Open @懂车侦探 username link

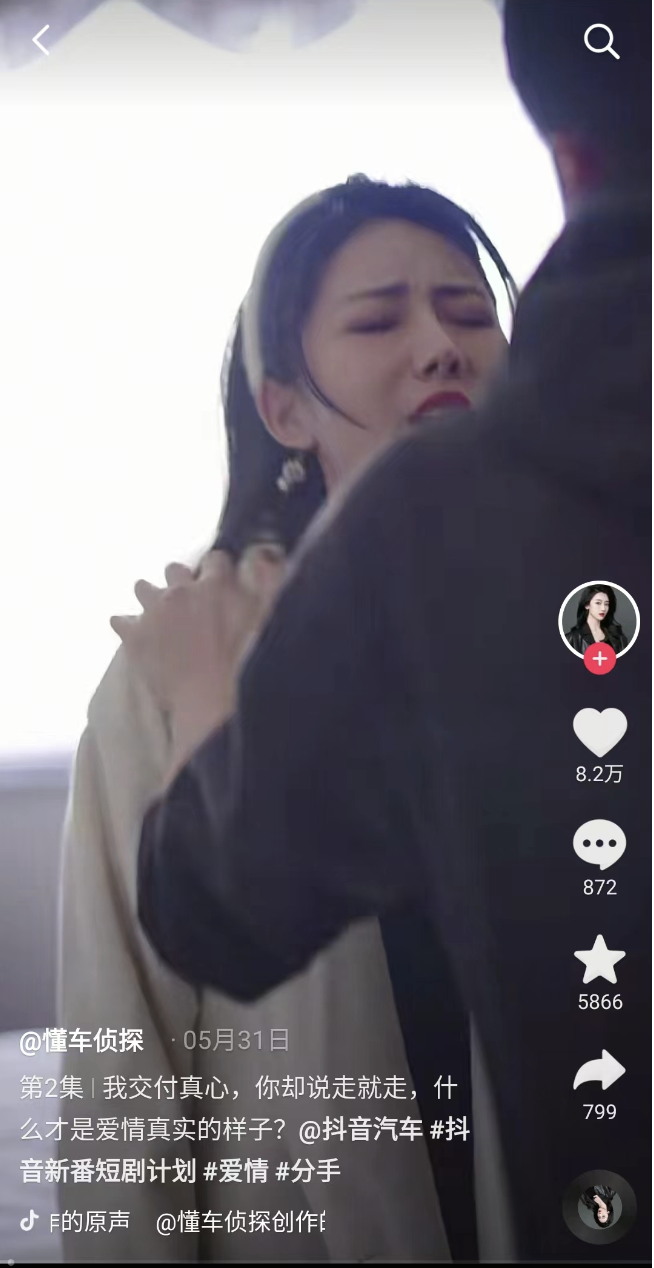(x=82, y=1040)
